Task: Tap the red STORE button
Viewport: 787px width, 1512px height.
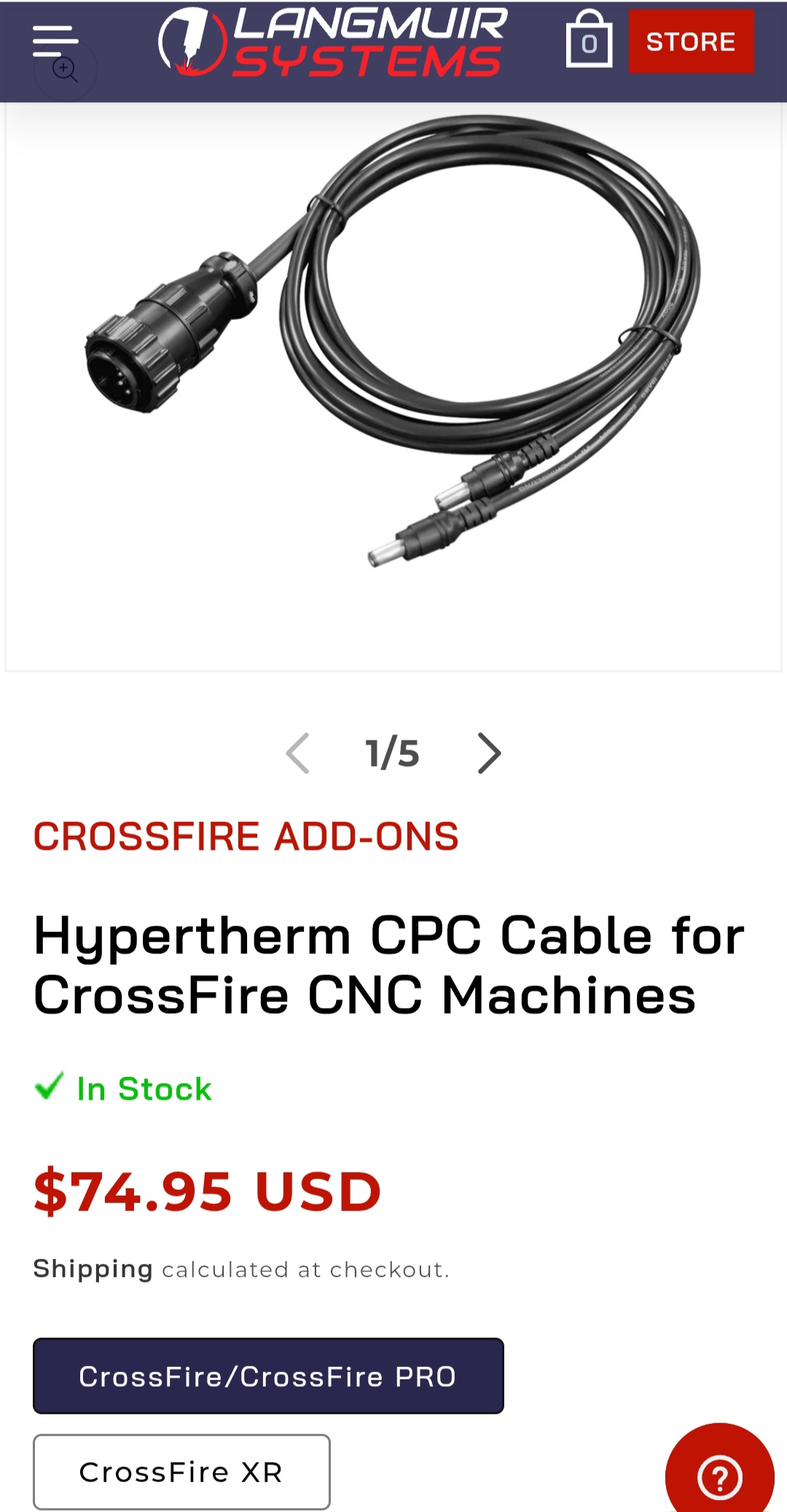Action: [x=691, y=42]
